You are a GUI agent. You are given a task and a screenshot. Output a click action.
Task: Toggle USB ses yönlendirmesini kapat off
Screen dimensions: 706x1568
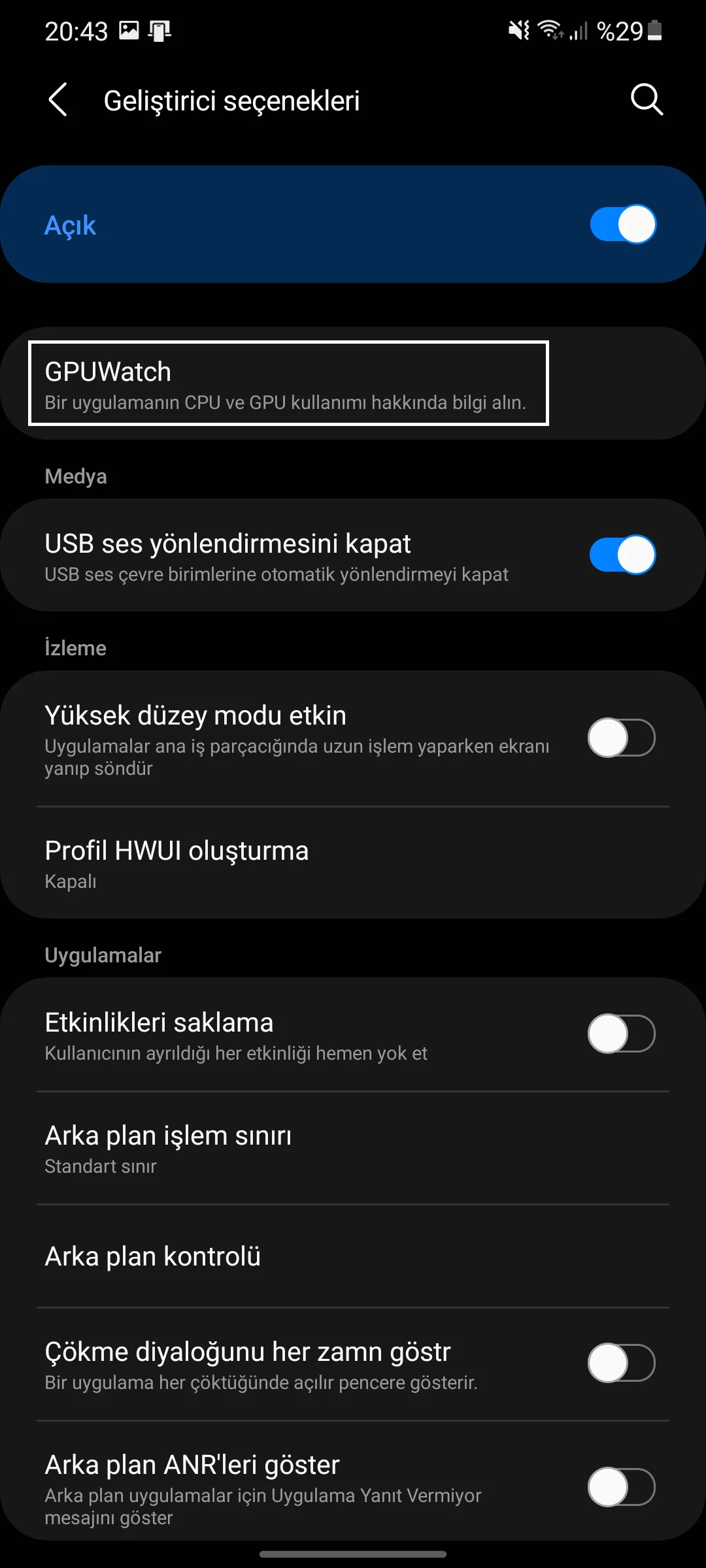[622, 554]
